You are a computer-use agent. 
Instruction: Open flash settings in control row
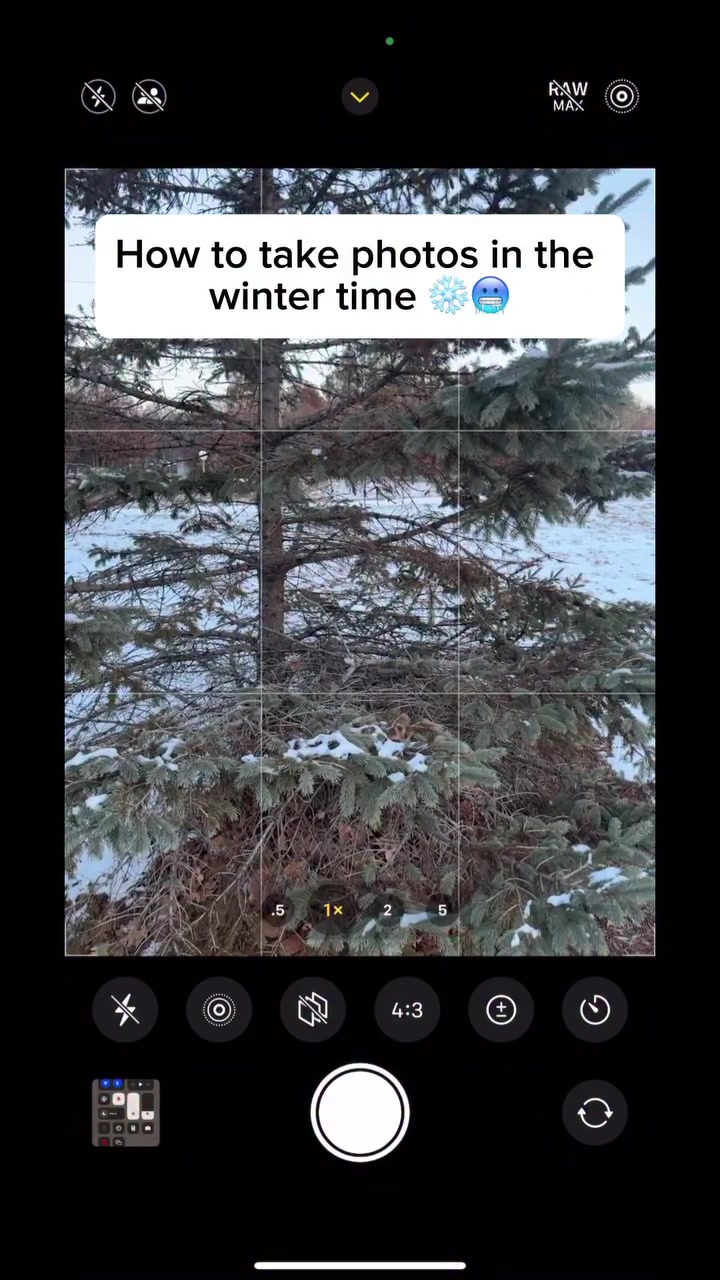coord(125,1010)
